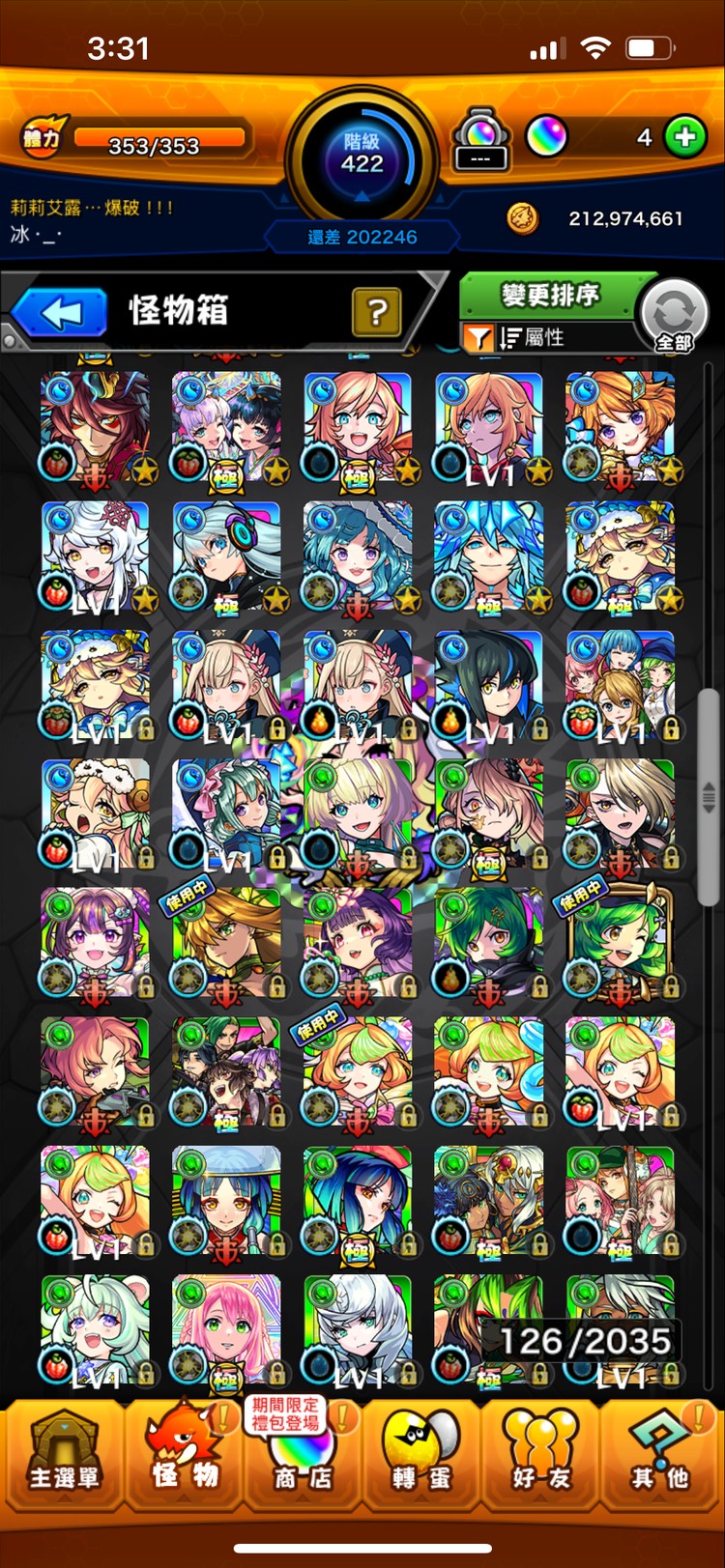Select the pink-haired monster with green eyes

pyautogui.click(x=226, y=1329)
